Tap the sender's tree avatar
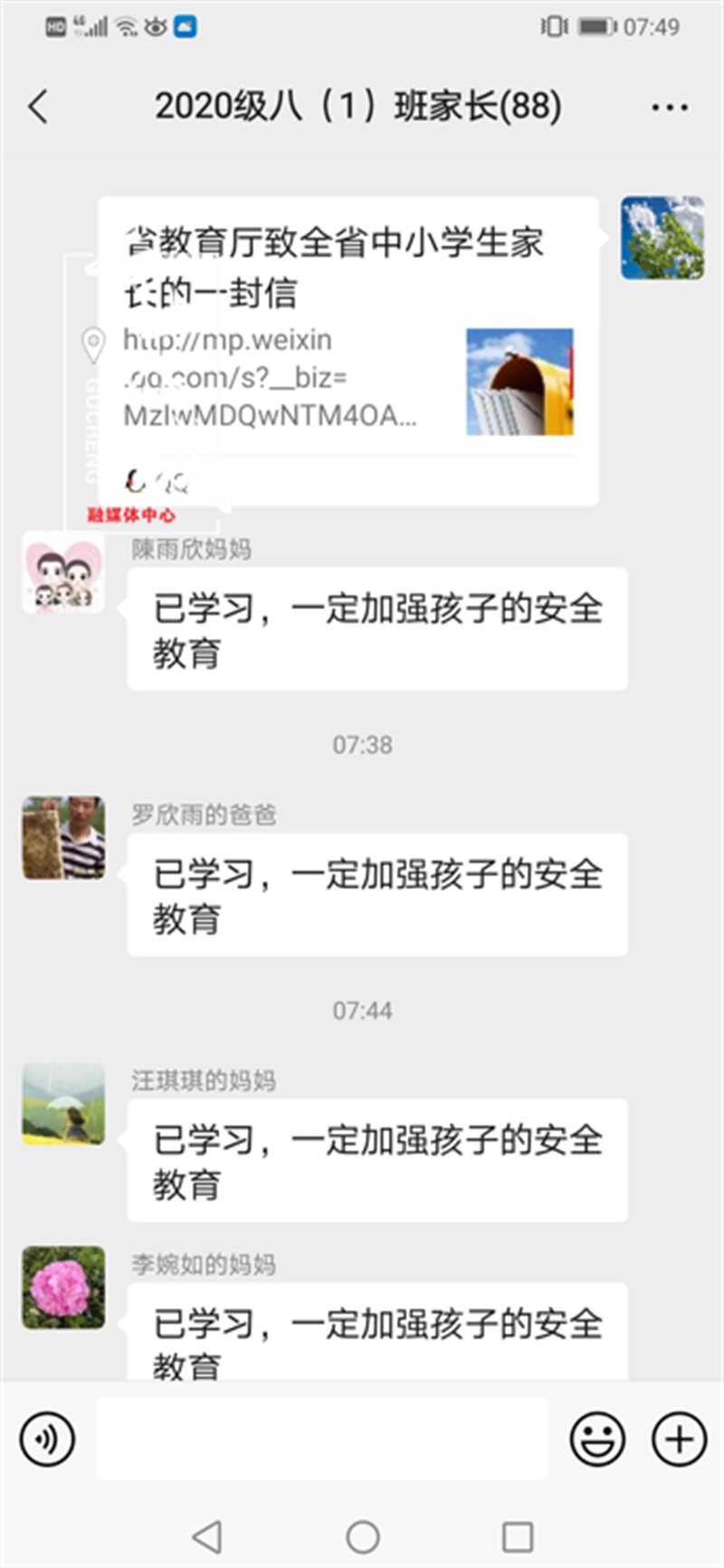724x1568 pixels. pos(662,238)
